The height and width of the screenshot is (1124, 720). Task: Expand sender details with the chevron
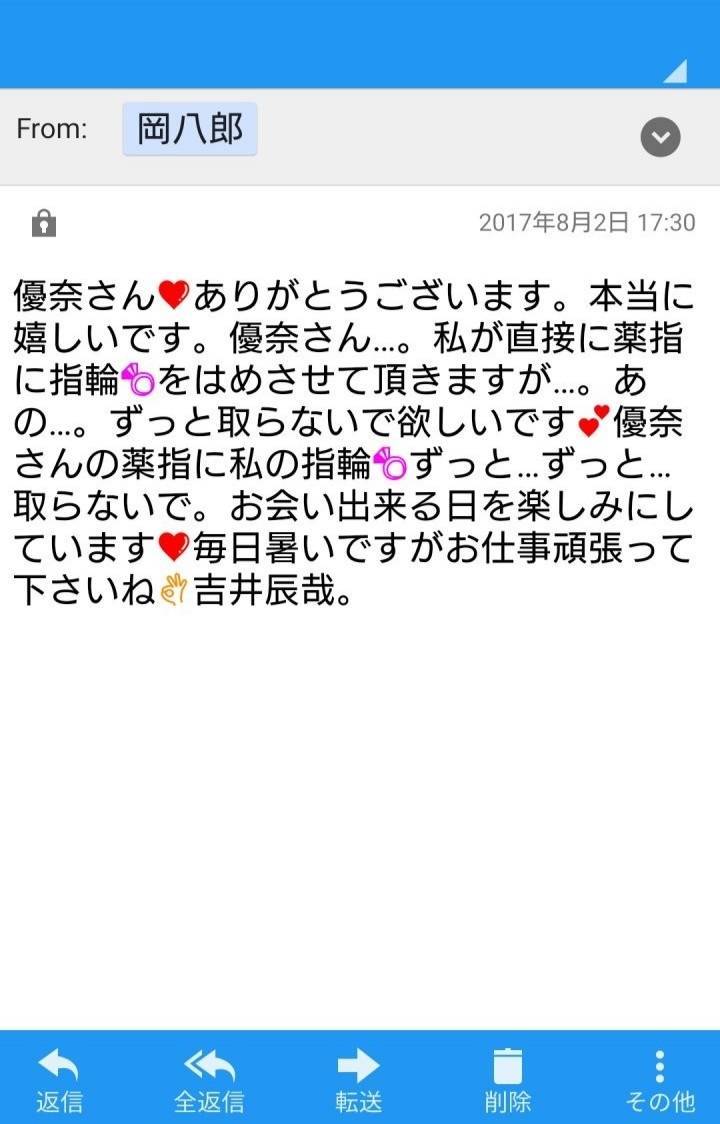(x=660, y=137)
